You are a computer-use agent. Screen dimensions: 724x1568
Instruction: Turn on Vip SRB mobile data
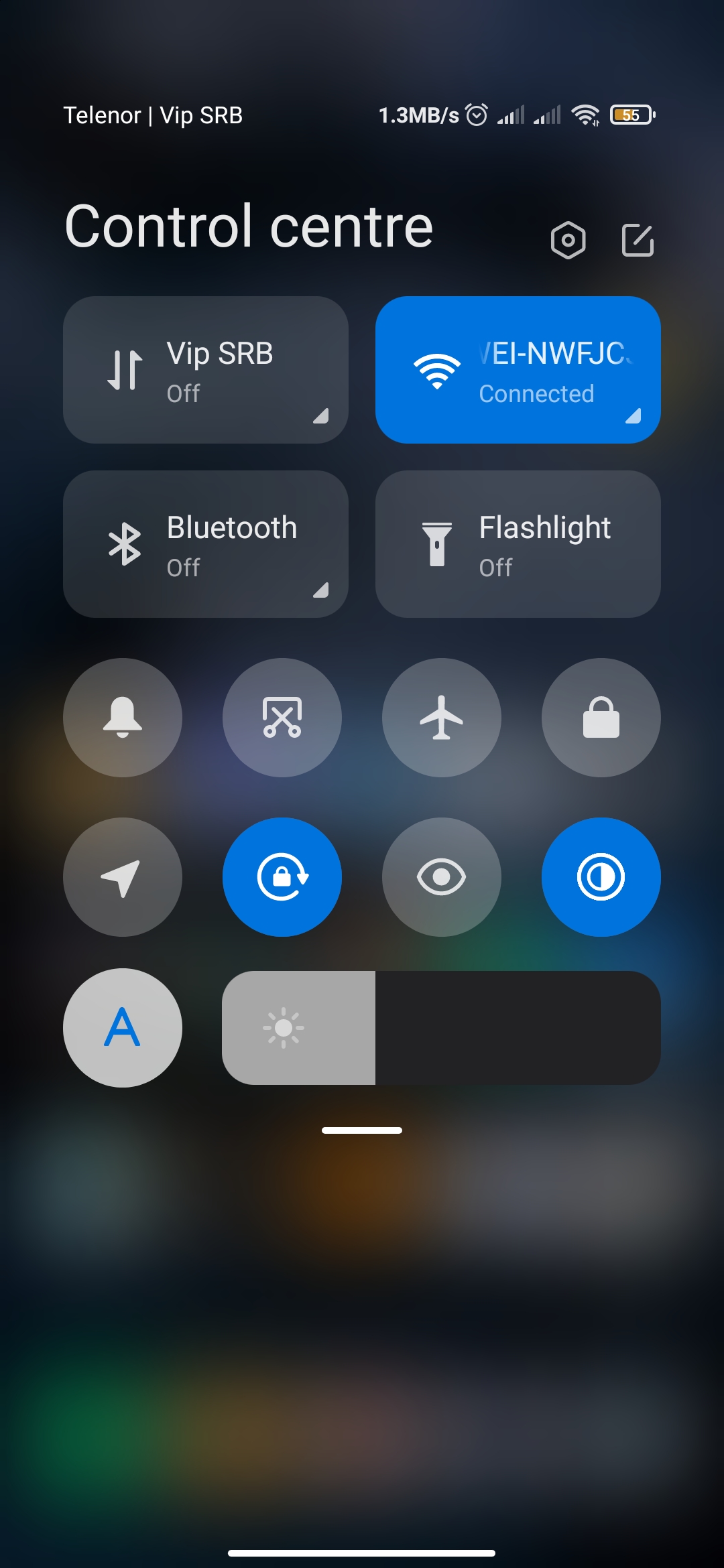click(x=205, y=370)
